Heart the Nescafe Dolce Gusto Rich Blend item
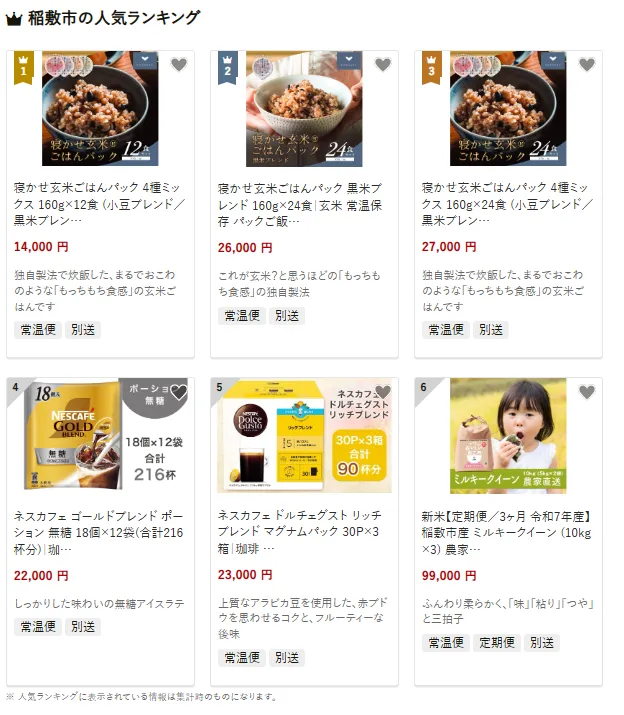This screenshot has width=624, height=715. coord(382,392)
